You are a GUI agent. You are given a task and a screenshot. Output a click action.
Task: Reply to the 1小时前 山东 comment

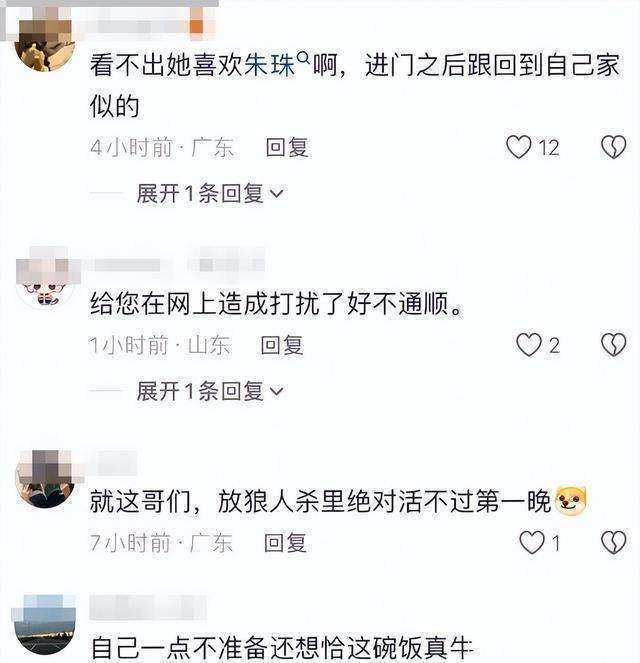click(282, 346)
